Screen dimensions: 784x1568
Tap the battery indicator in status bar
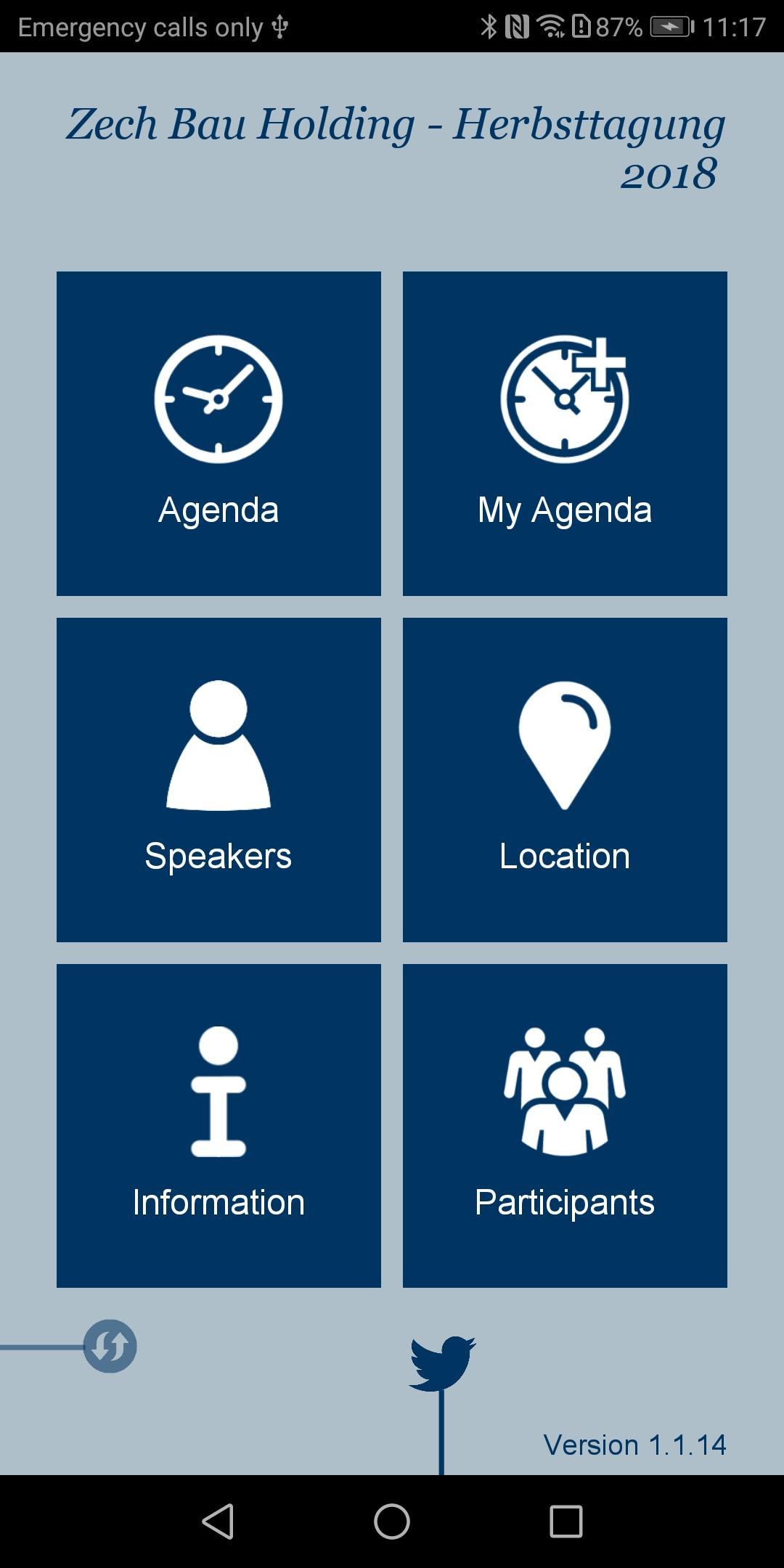coord(671,24)
